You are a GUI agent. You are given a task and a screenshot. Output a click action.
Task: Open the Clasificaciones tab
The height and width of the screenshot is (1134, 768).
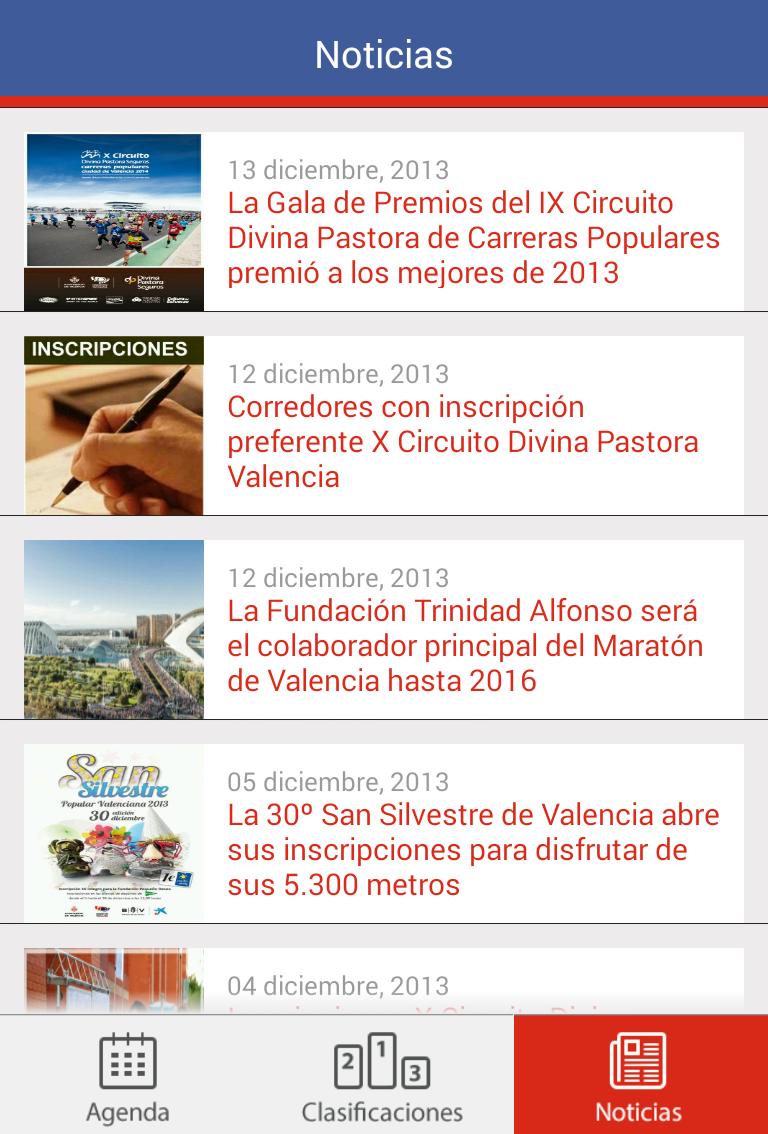click(383, 1075)
